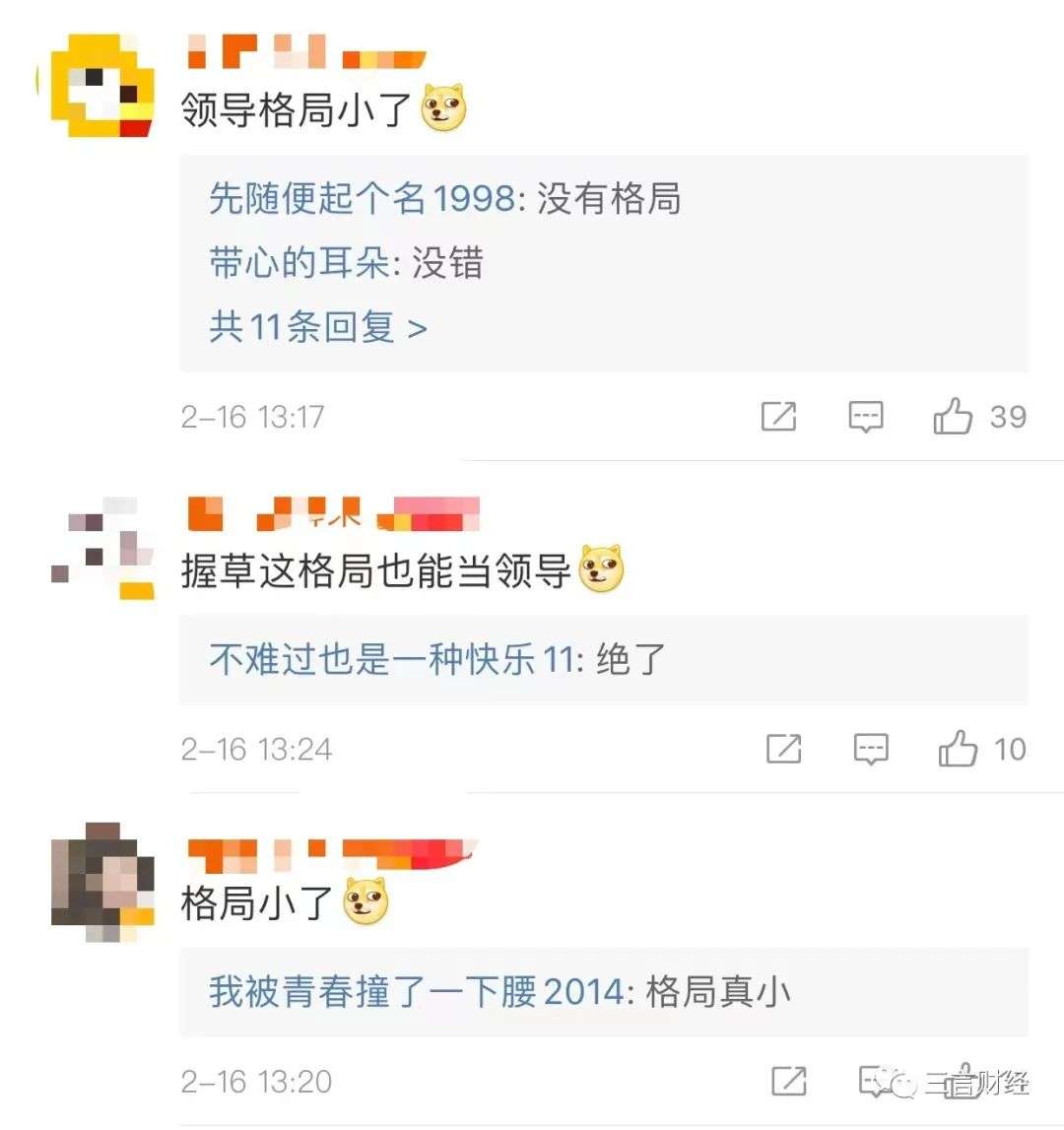Open avatar of the 领导格局小了 commenter
Viewport: 1064px width, 1130px height.
(102, 85)
